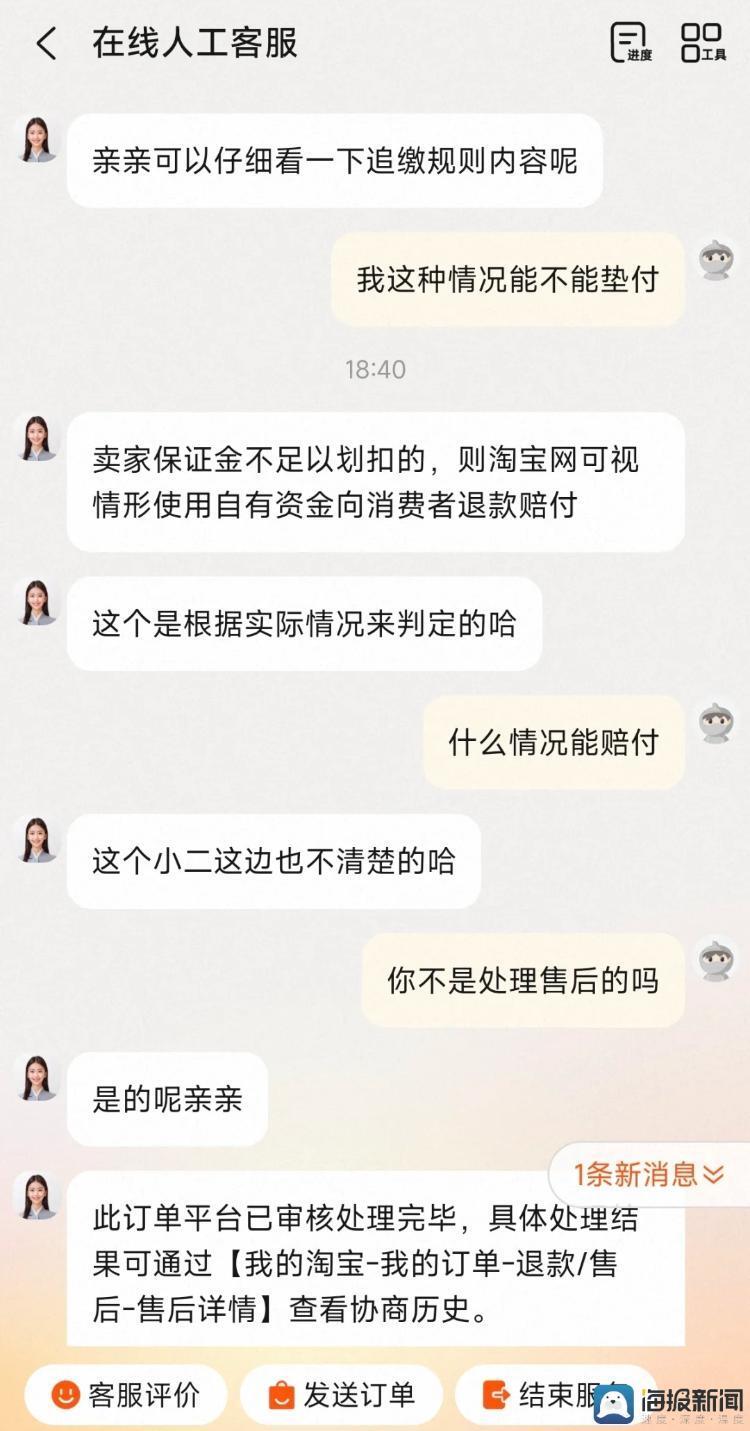Open the 进度 progress panel icon
The height and width of the screenshot is (1431, 750).
coord(631,45)
